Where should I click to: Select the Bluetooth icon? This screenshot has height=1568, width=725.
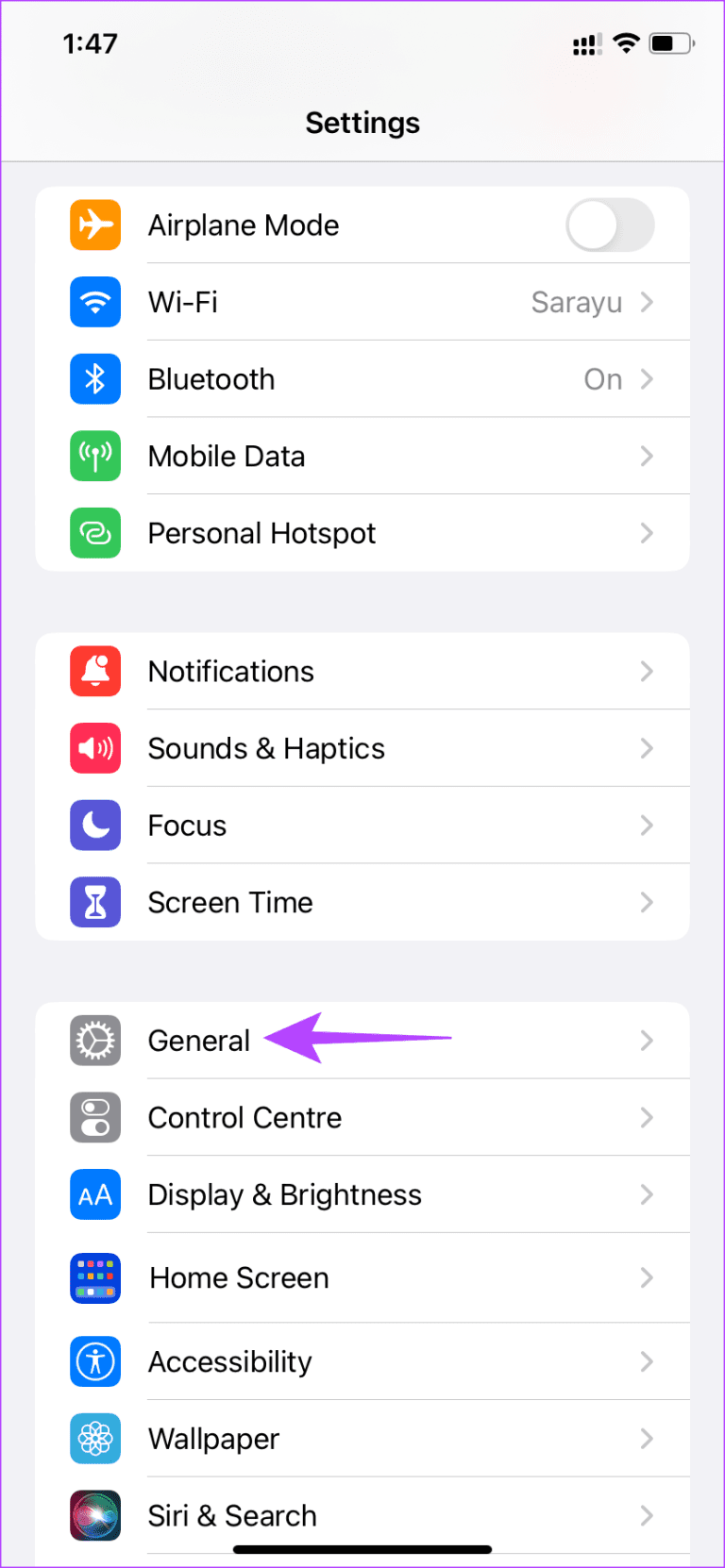[94, 378]
